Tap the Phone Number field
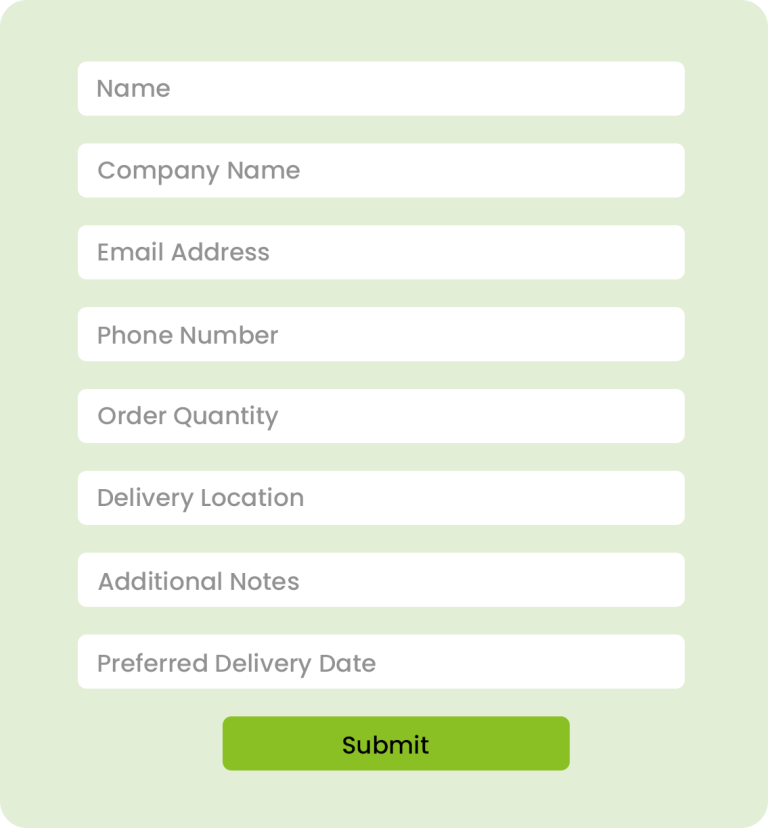This screenshot has height=828, width=768. pos(381,335)
